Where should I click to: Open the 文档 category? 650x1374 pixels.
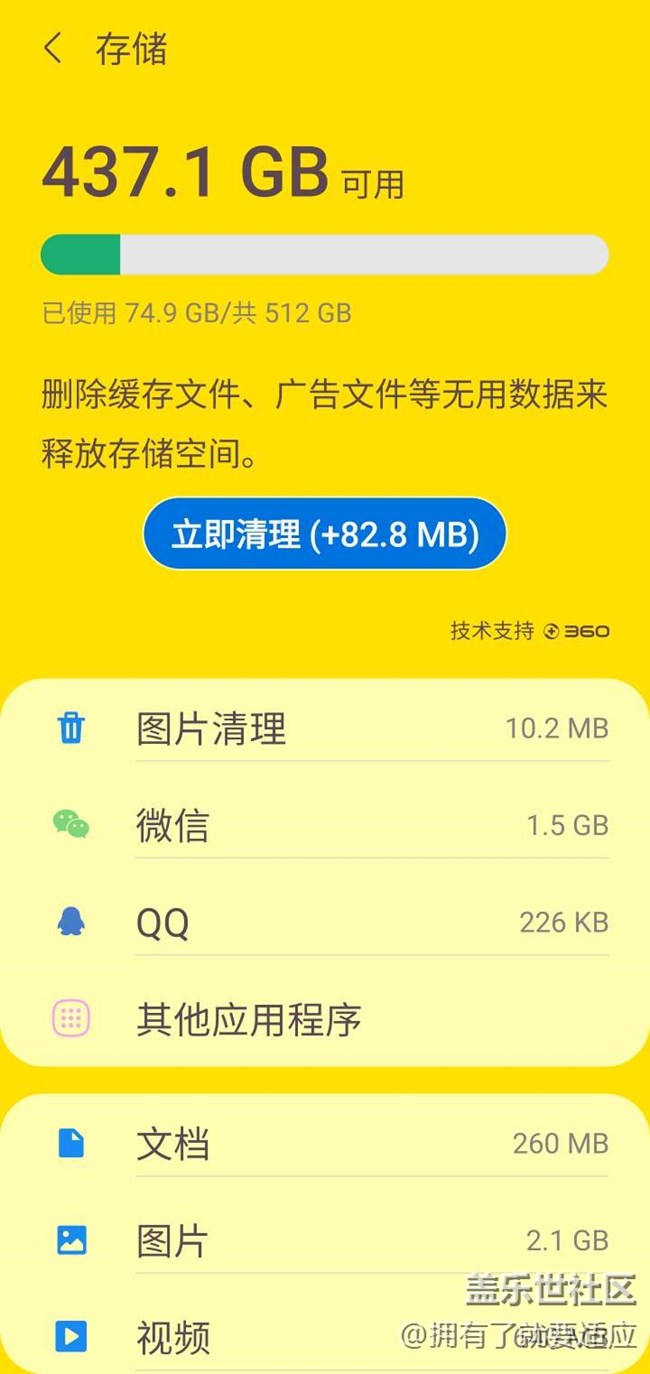[325, 1143]
